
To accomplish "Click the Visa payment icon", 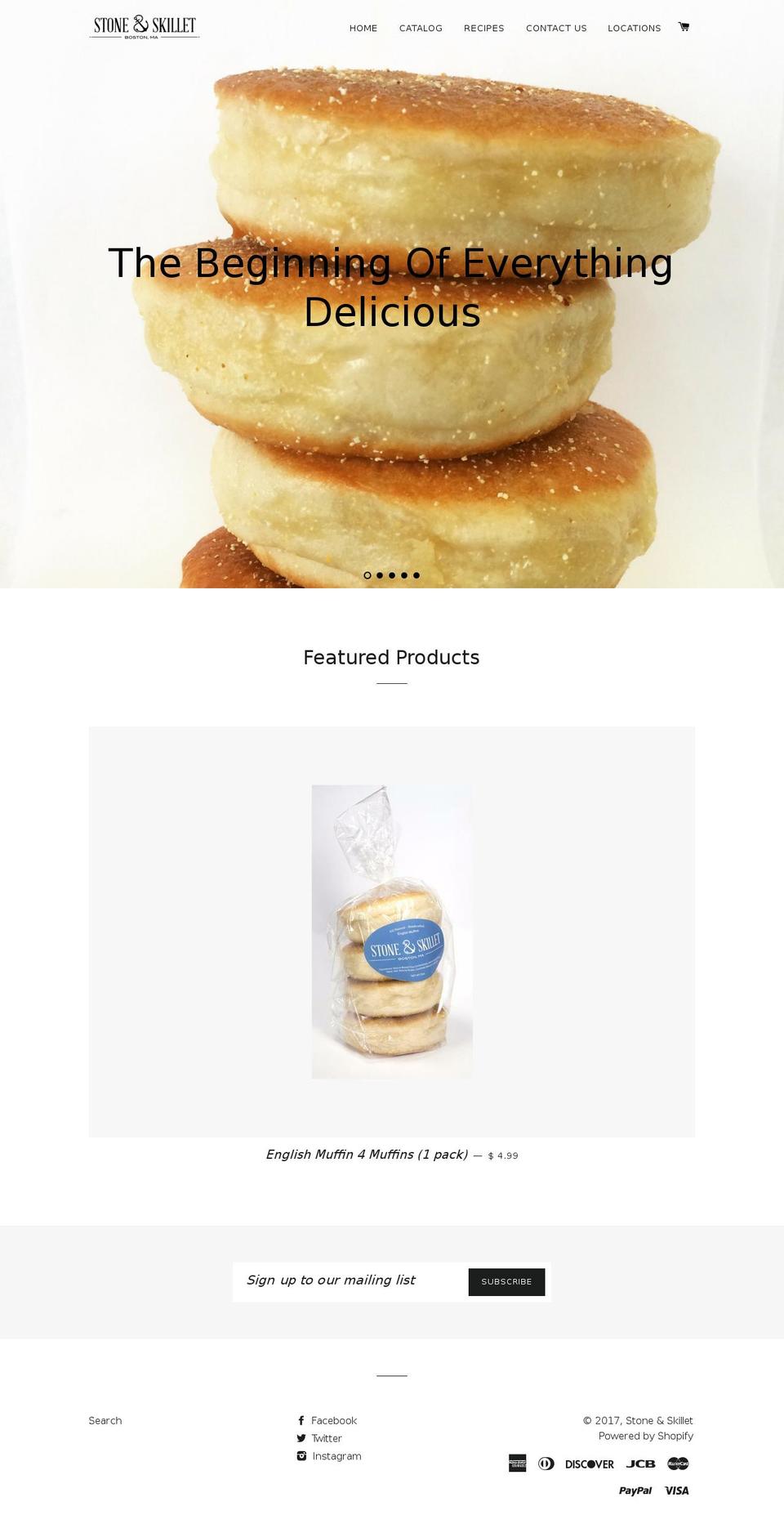I will pos(677,1490).
